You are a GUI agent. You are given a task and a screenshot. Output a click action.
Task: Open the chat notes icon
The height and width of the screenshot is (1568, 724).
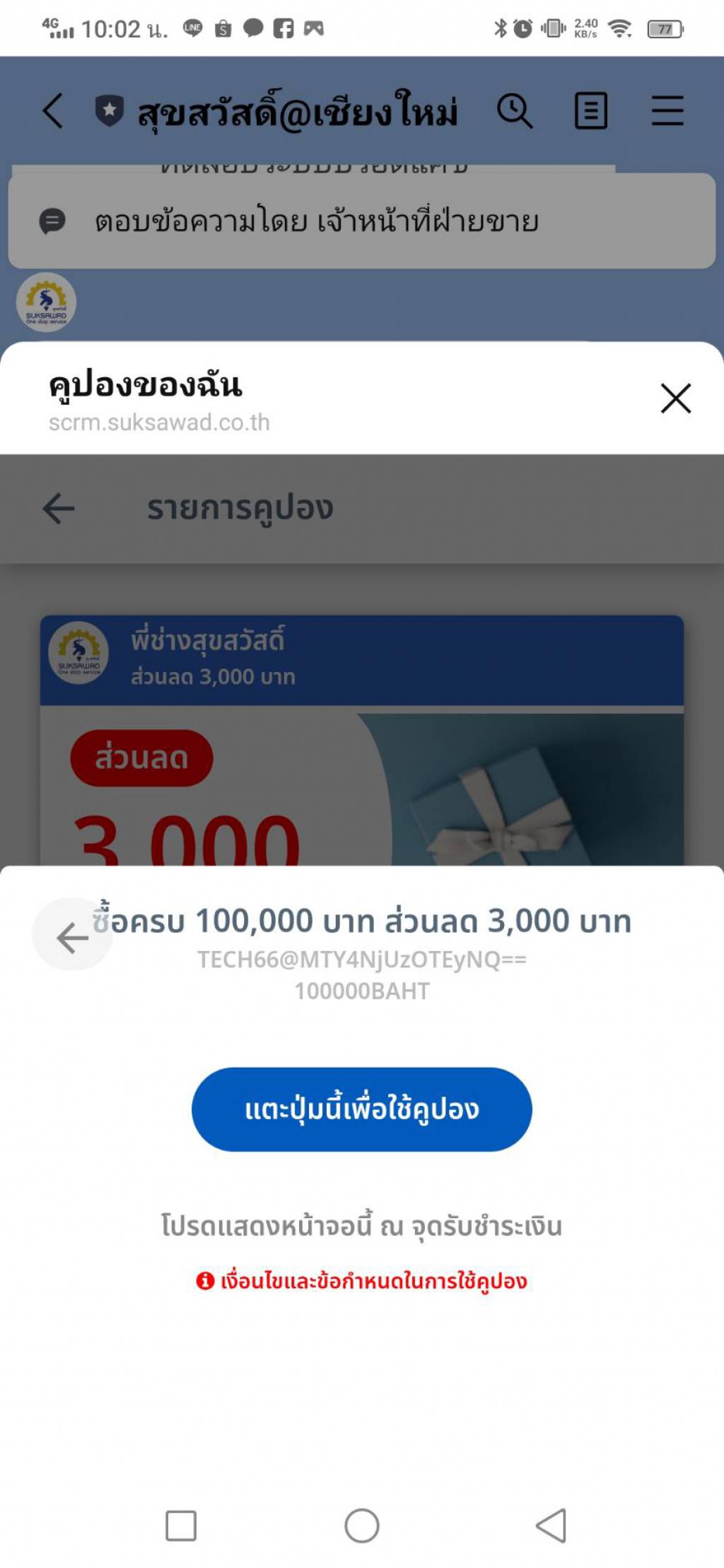tap(590, 111)
